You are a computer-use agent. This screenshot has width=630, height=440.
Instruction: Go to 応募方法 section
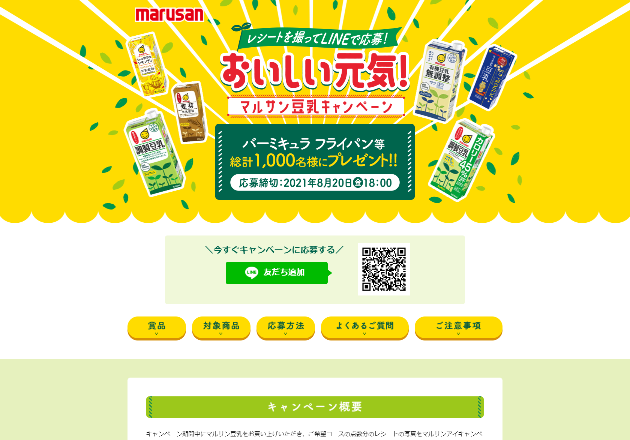285,327
